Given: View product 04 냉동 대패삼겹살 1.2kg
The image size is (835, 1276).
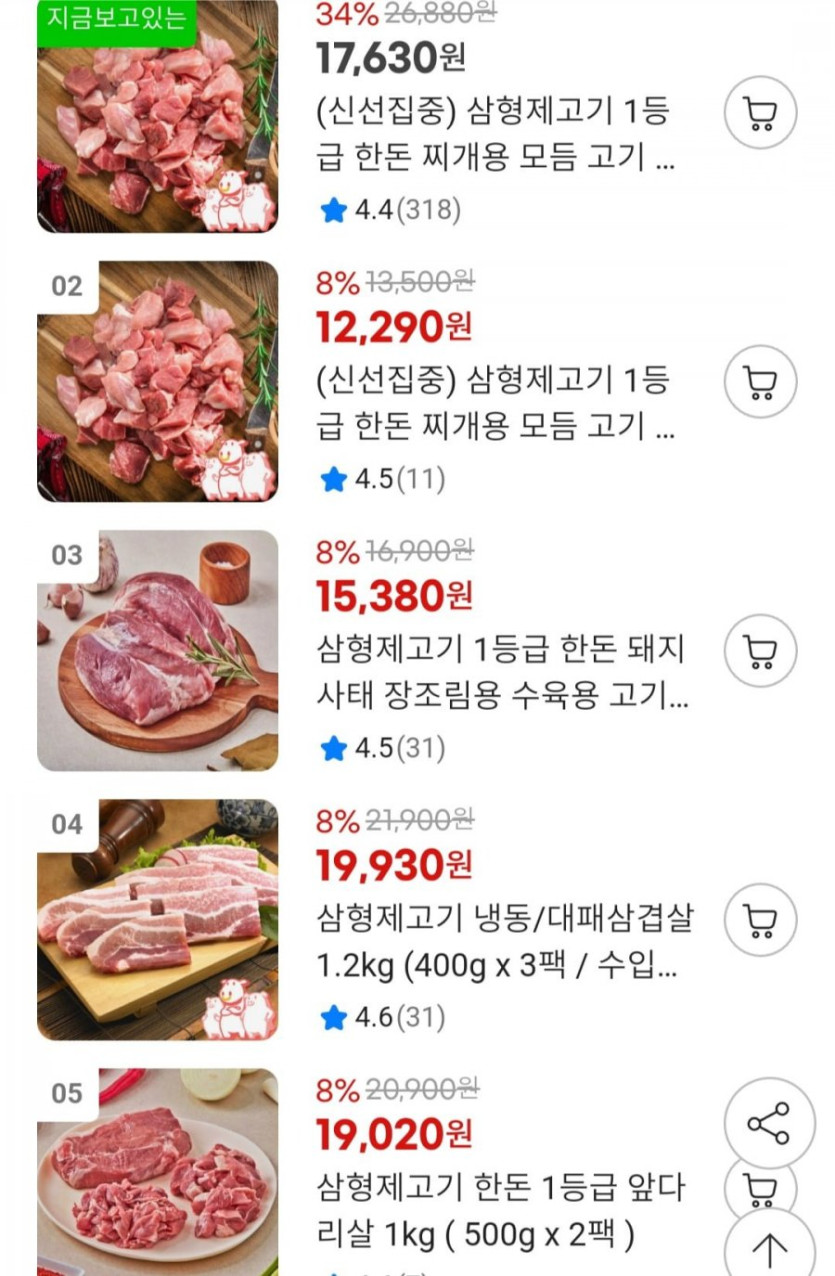Looking at the screenshot, I should [x=158, y=919].
